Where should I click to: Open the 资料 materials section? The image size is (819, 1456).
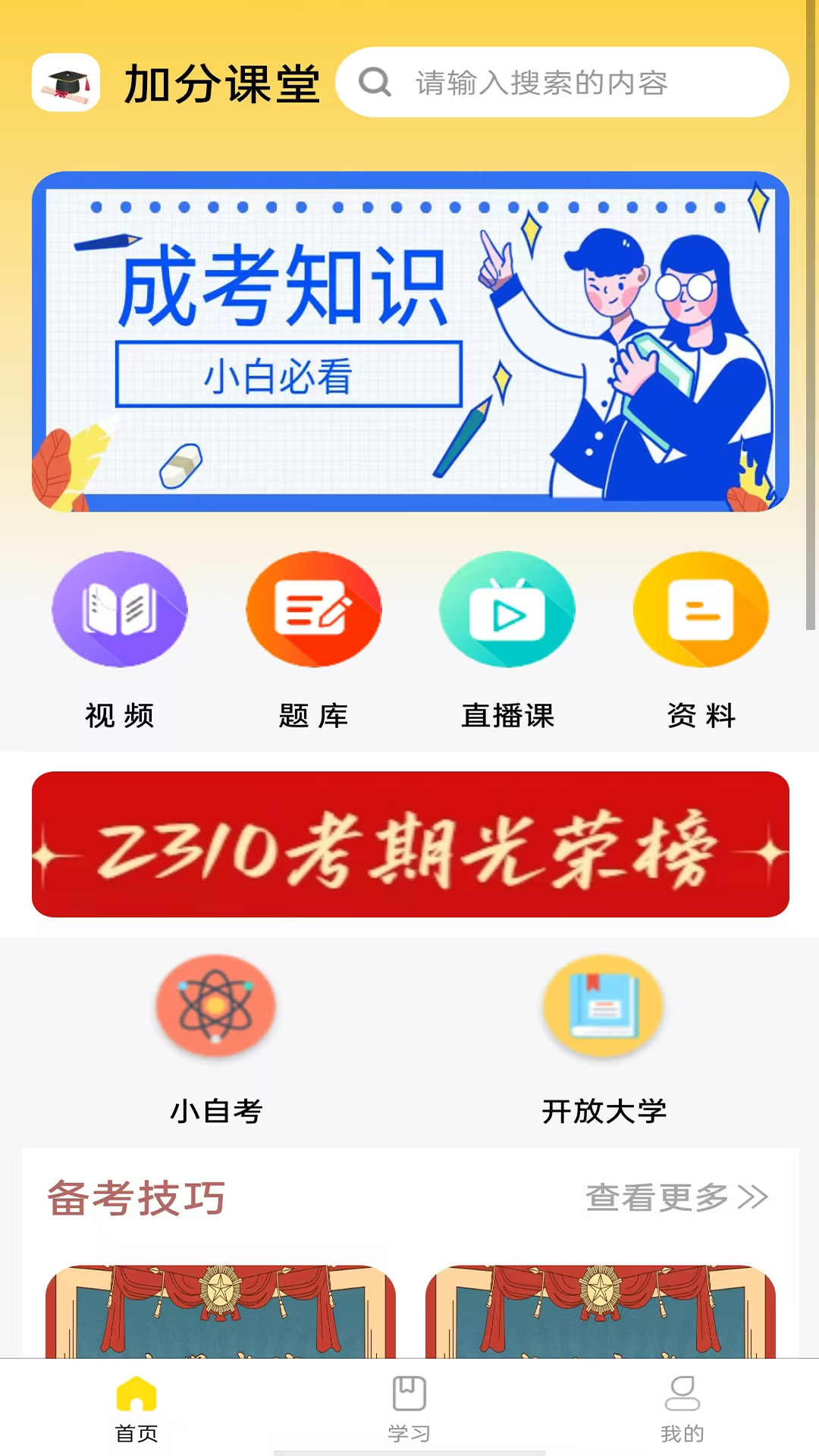pyautogui.click(x=701, y=637)
